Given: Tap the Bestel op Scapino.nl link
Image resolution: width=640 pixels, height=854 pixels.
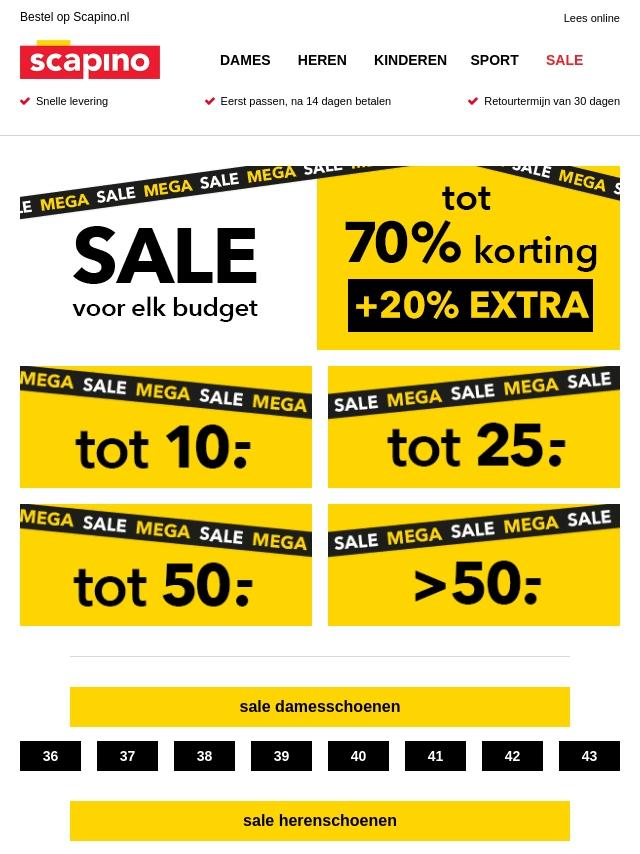Looking at the screenshot, I should pos(75,17).
